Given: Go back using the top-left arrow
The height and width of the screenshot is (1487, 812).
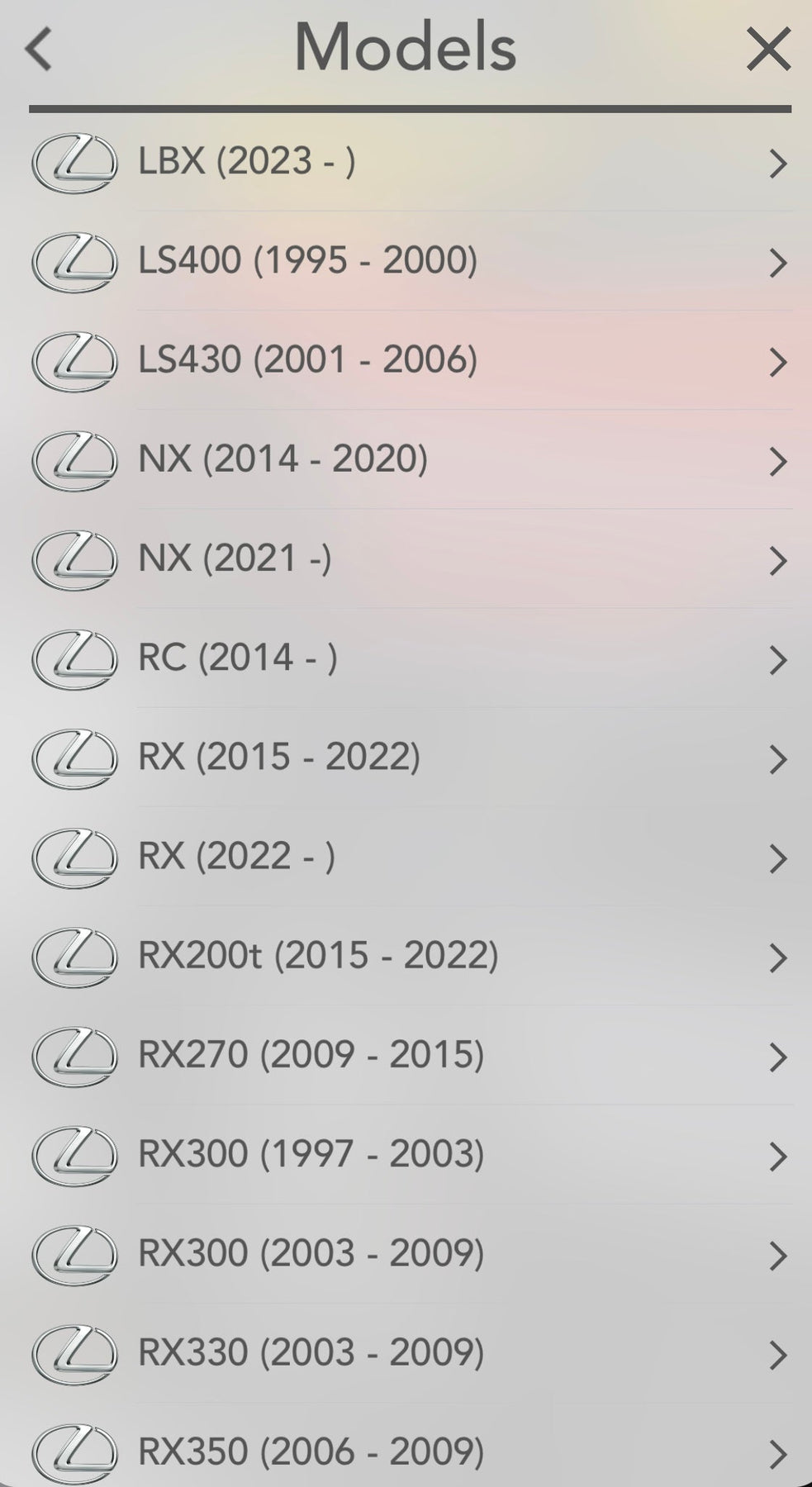Looking at the screenshot, I should pos(39,50).
